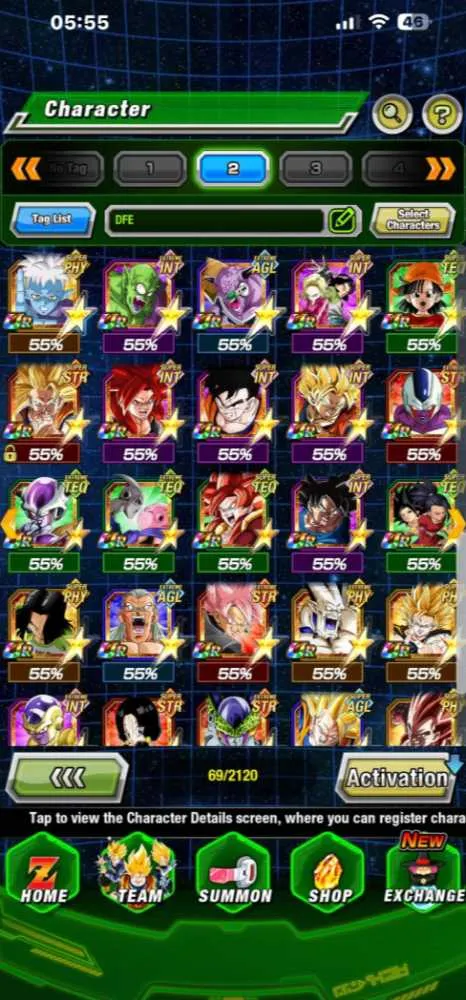Image resolution: width=466 pixels, height=1000 pixels.
Task: Open the Tag List
Action: [53, 220]
